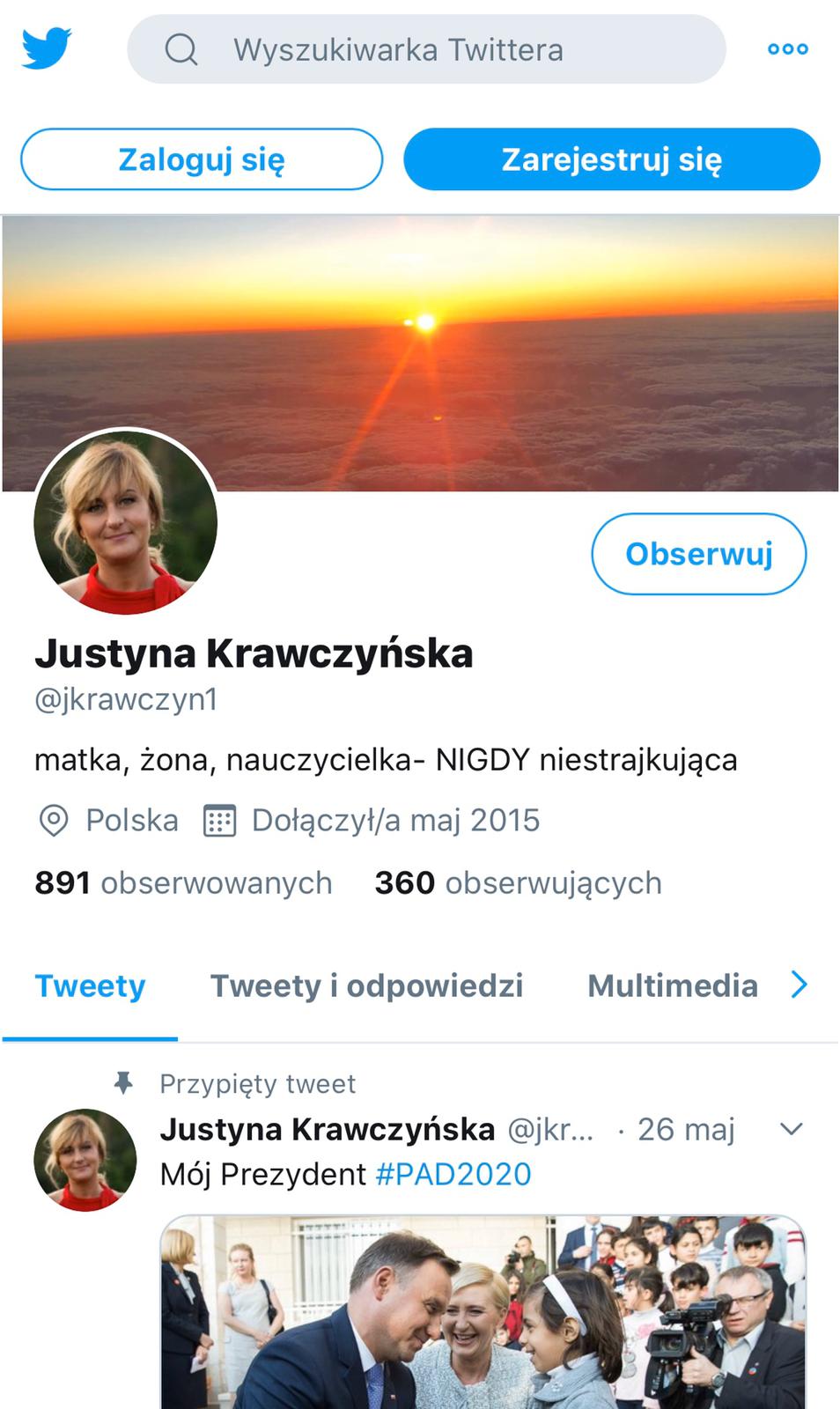Follow the profile with Obserwuj
The width and height of the screenshot is (840, 1409).
click(x=699, y=554)
